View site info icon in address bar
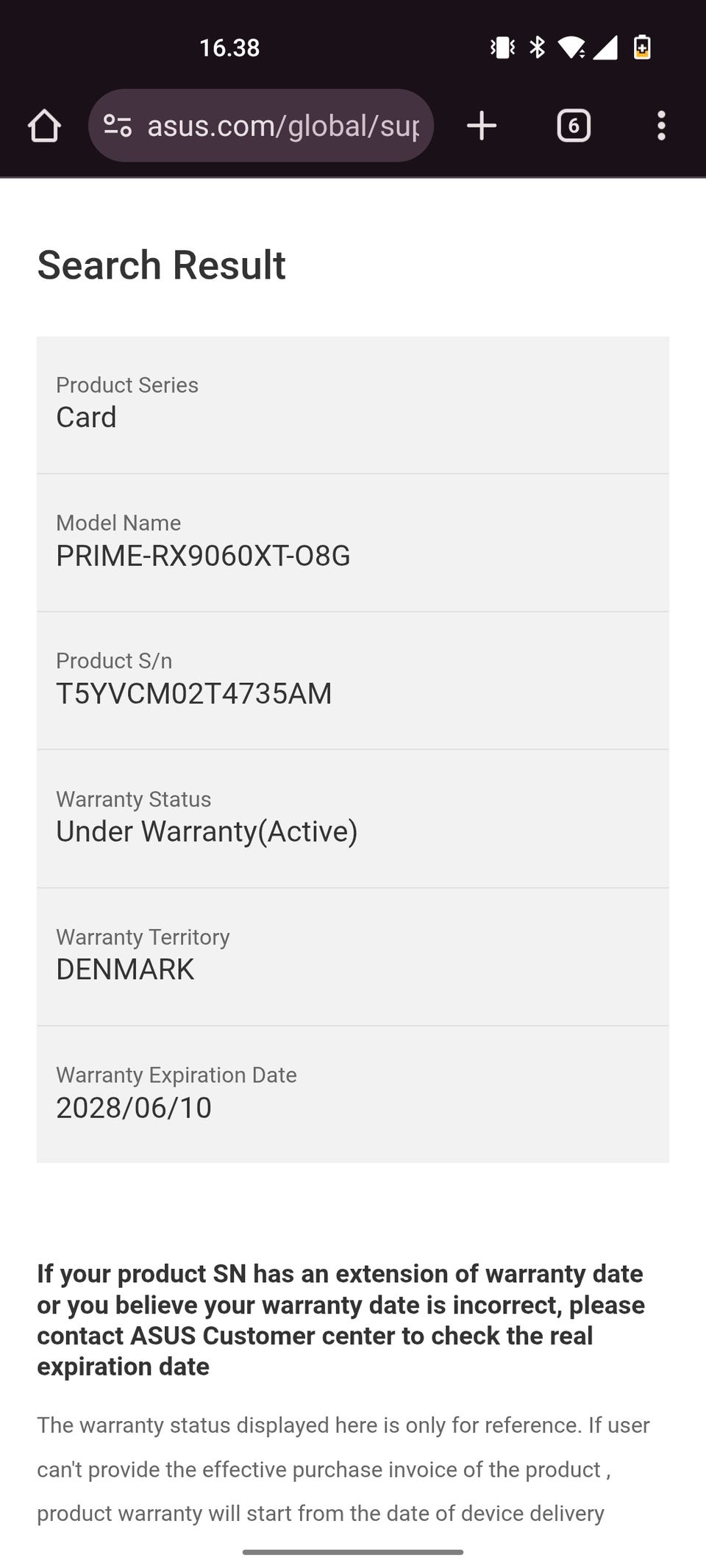 pos(118,126)
